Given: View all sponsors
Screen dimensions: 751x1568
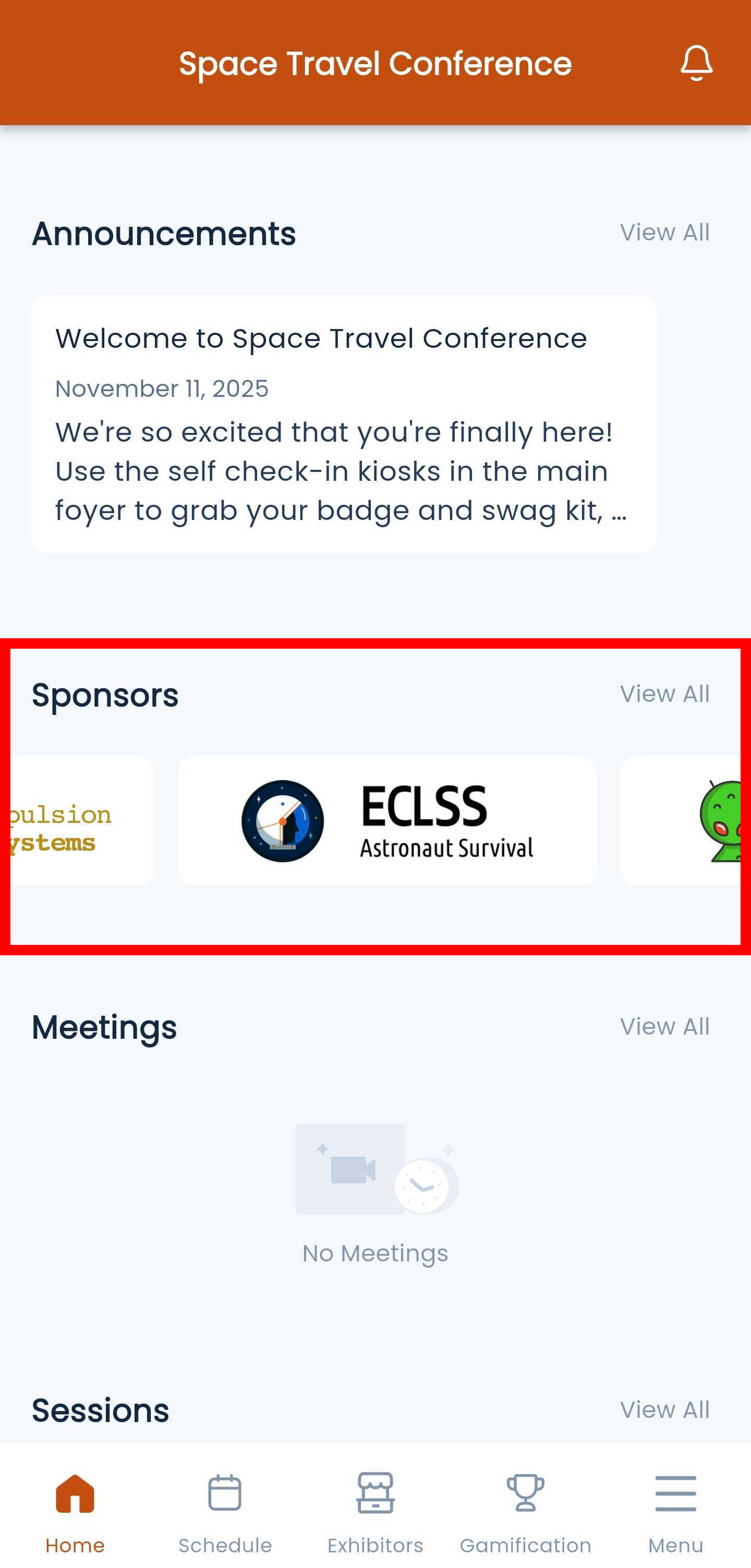Looking at the screenshot, I should click(664, 694).
